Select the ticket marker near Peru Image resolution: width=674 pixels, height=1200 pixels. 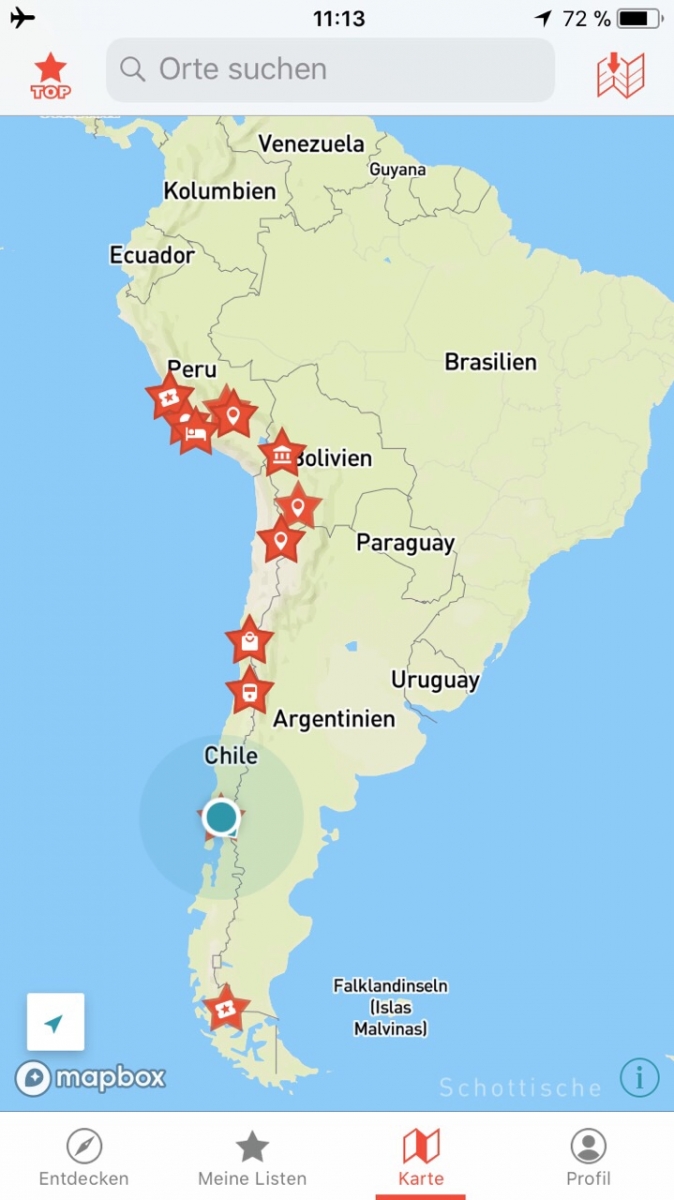(170, 398)
